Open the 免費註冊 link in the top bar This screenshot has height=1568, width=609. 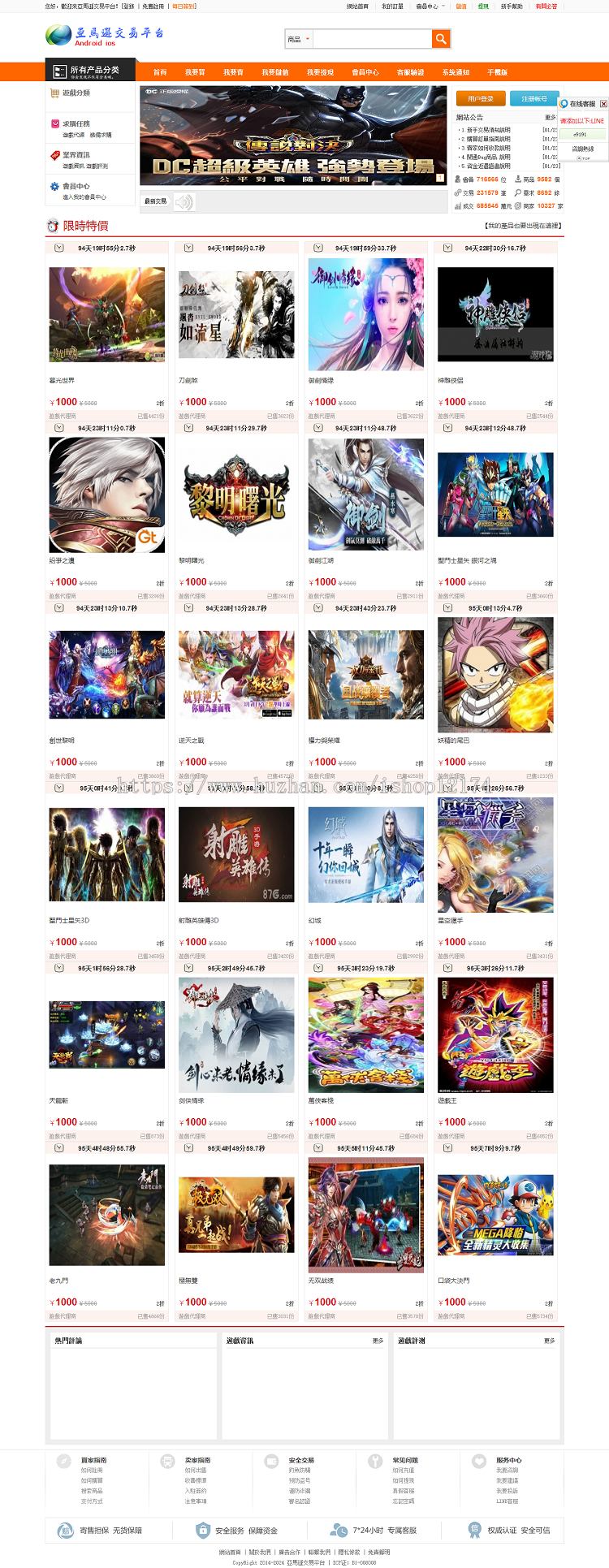click(x=153, y=6)
